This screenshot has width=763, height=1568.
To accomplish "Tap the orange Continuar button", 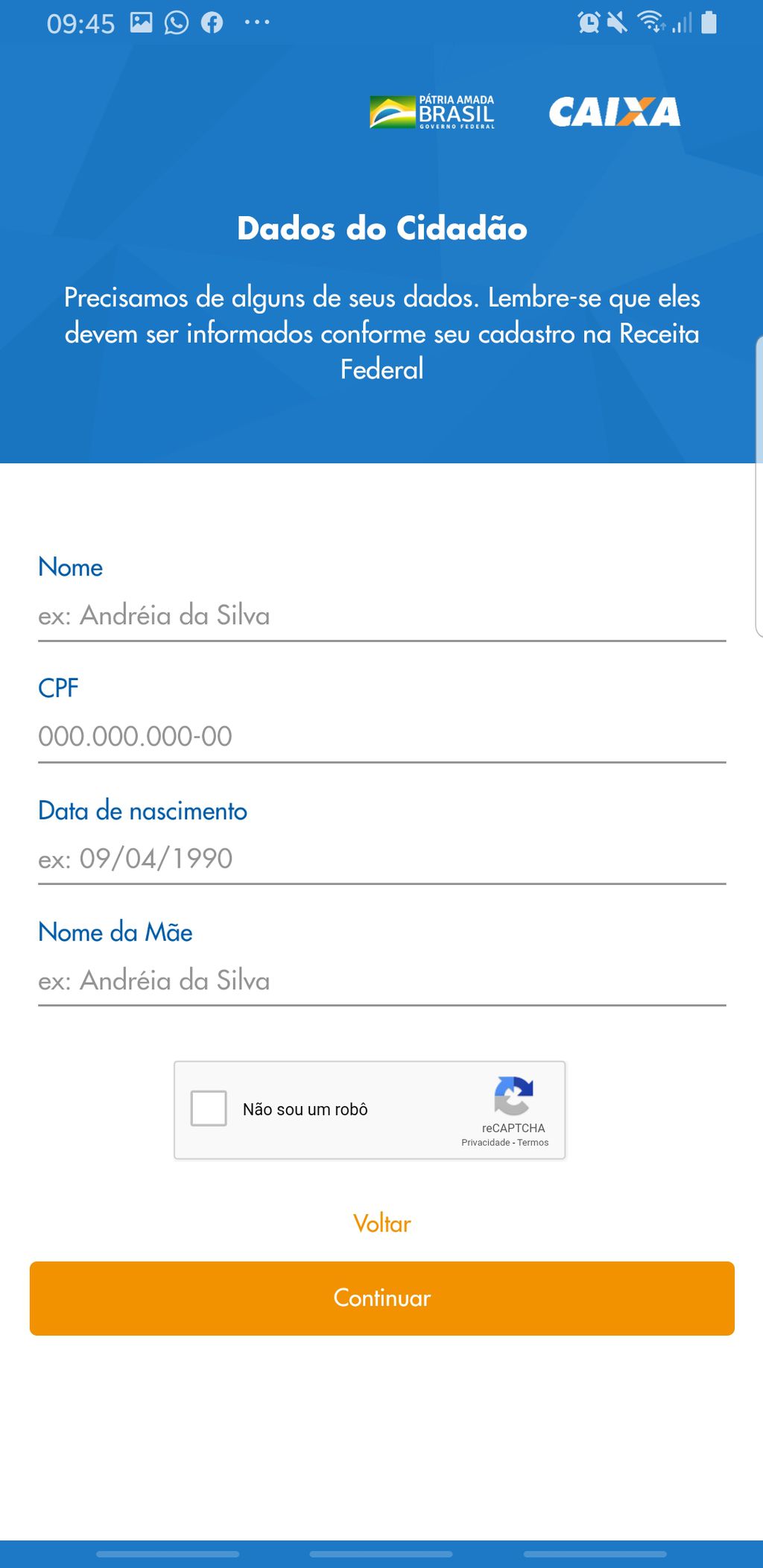I will [x=381, y=1298].
